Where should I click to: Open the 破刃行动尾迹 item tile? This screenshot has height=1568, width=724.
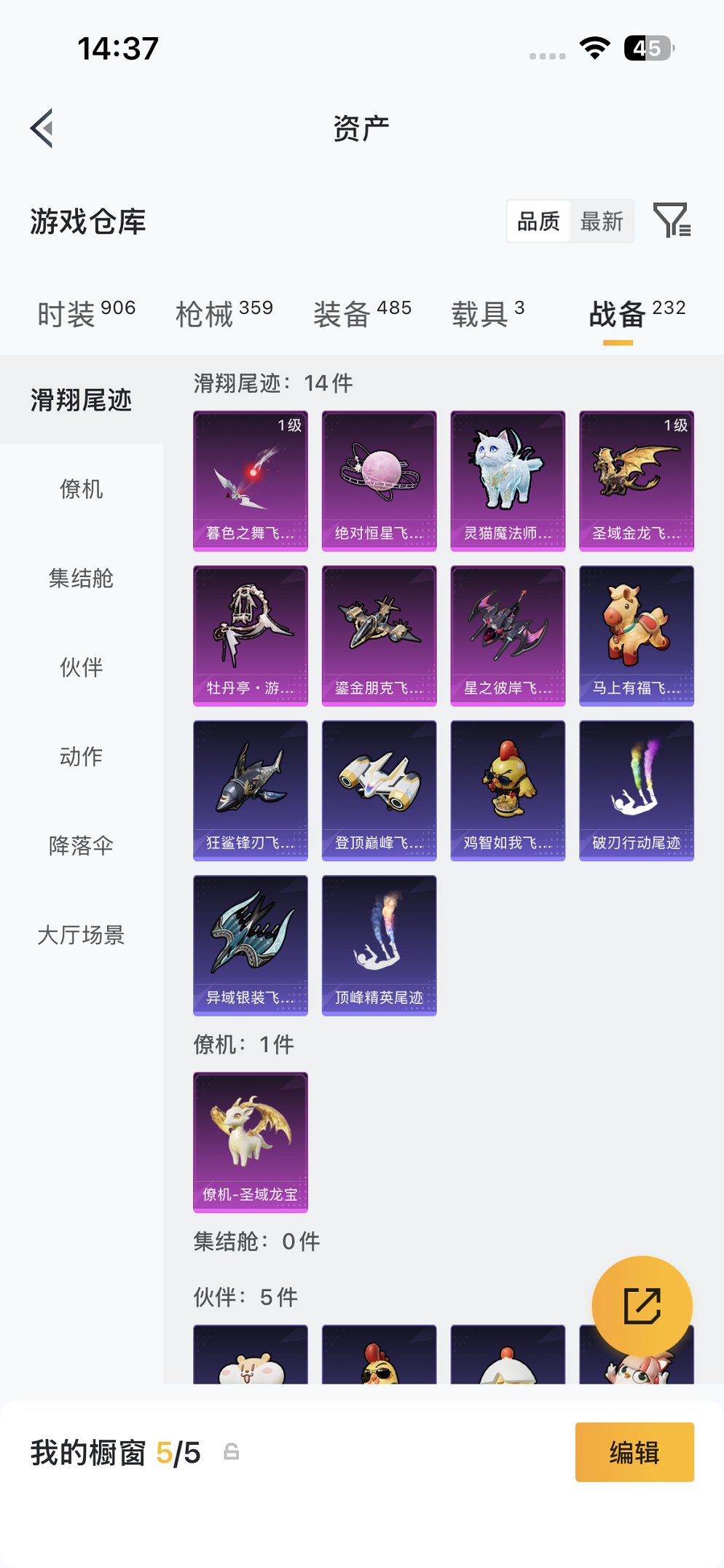[x=637, y=791]
